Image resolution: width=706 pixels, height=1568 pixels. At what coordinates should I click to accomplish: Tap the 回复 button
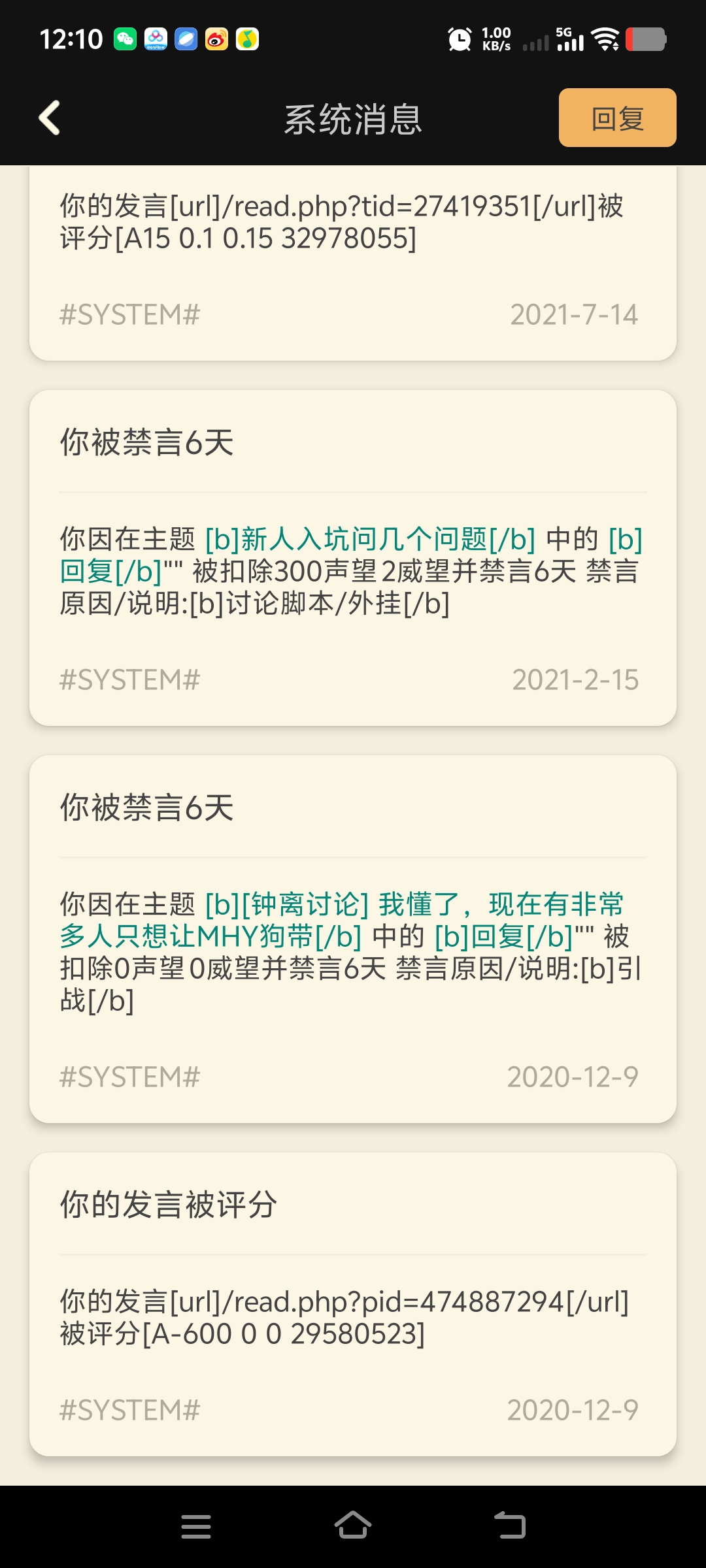pos(616,118)
